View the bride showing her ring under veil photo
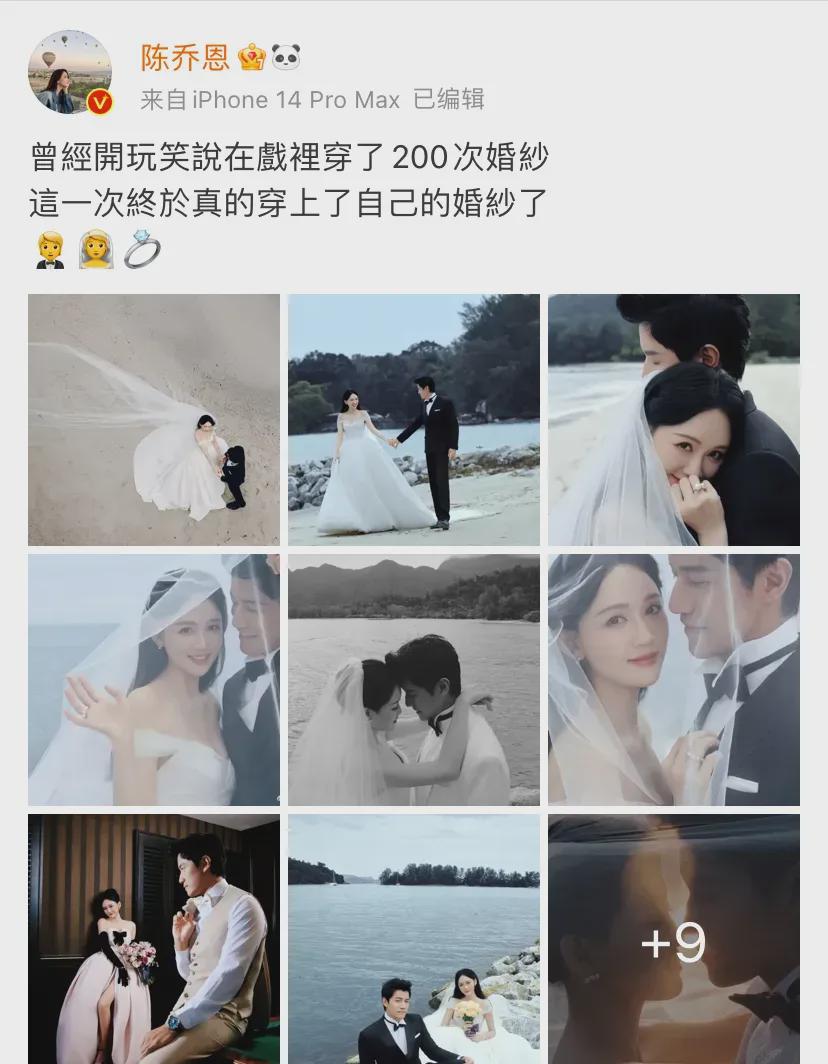This screenshot has width=828, height=1064. tap(154, 680)
